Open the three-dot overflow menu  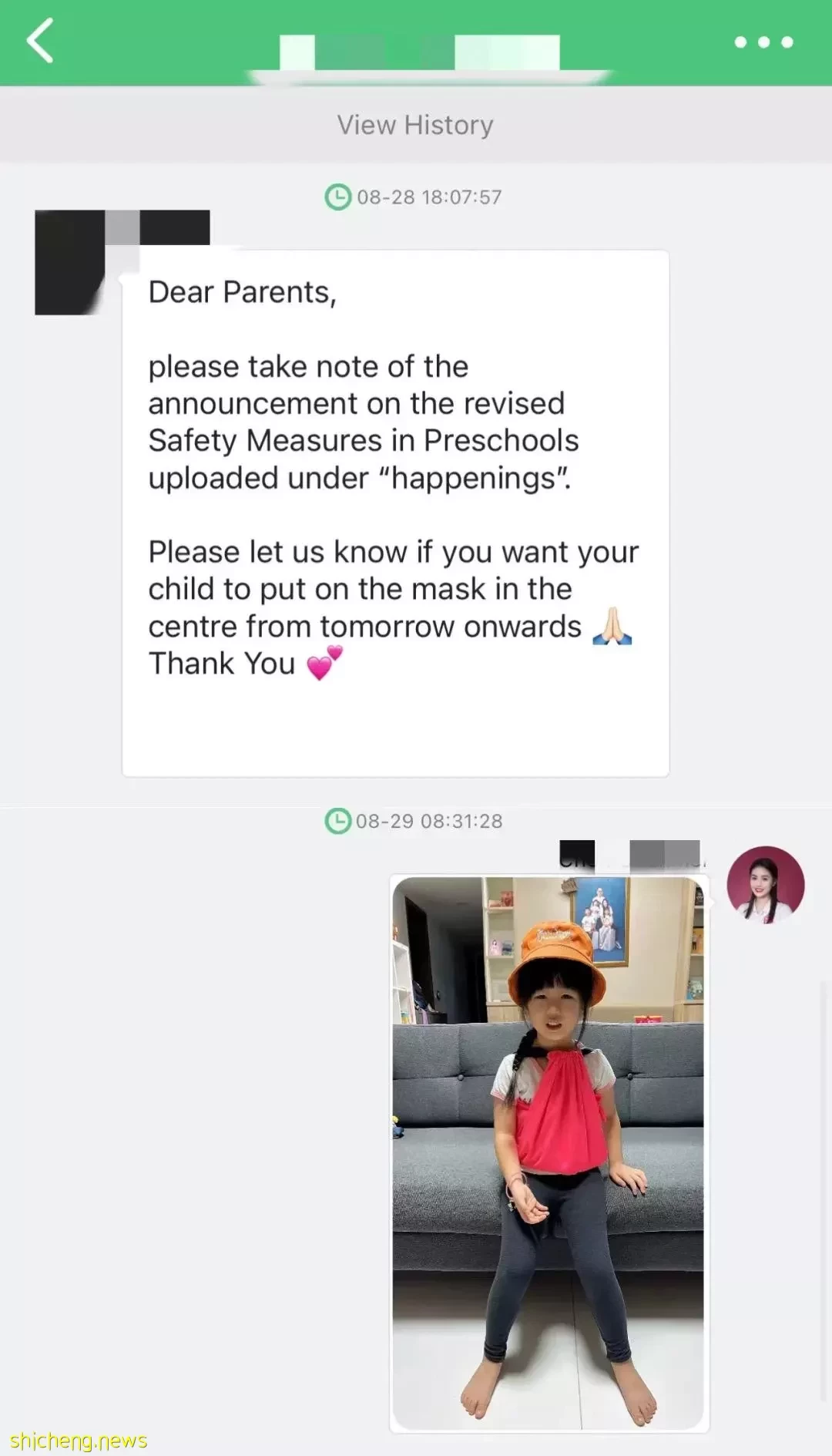(x=763, y=42)
